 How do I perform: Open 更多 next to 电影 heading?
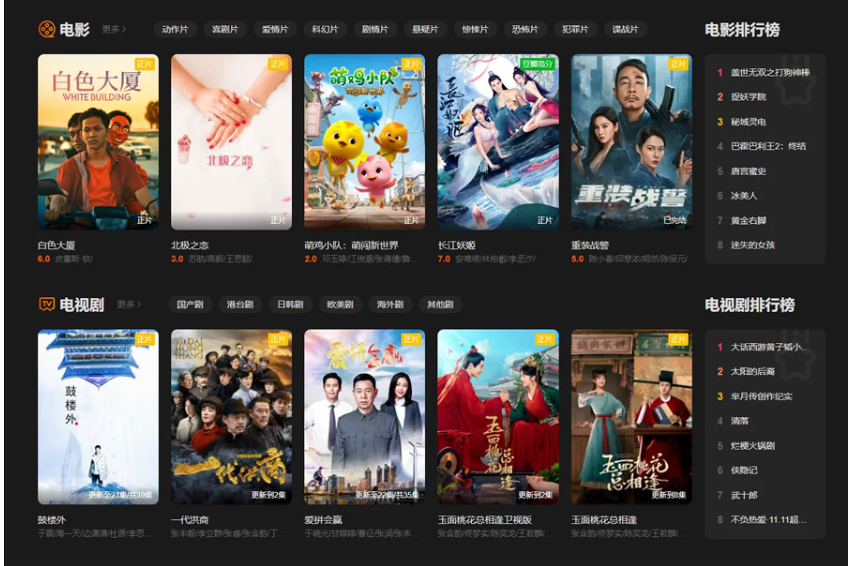tap(114, 30)
